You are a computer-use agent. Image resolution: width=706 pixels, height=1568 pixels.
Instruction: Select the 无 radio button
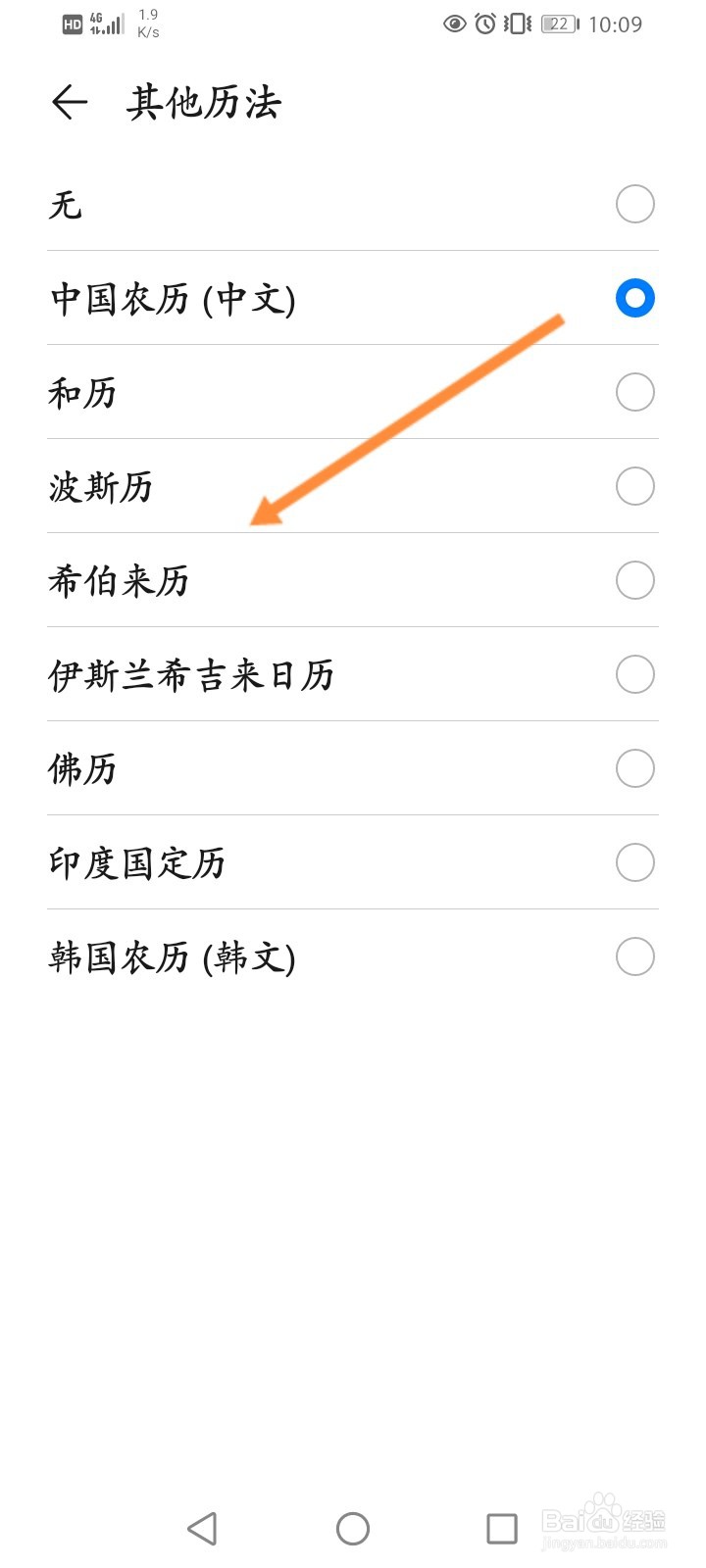(635, 204)
